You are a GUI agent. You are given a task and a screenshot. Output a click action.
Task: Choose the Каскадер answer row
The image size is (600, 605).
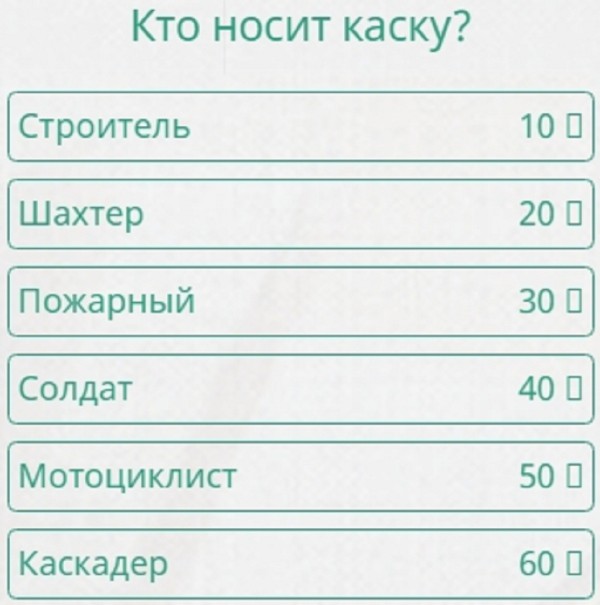tap(300, 564)
